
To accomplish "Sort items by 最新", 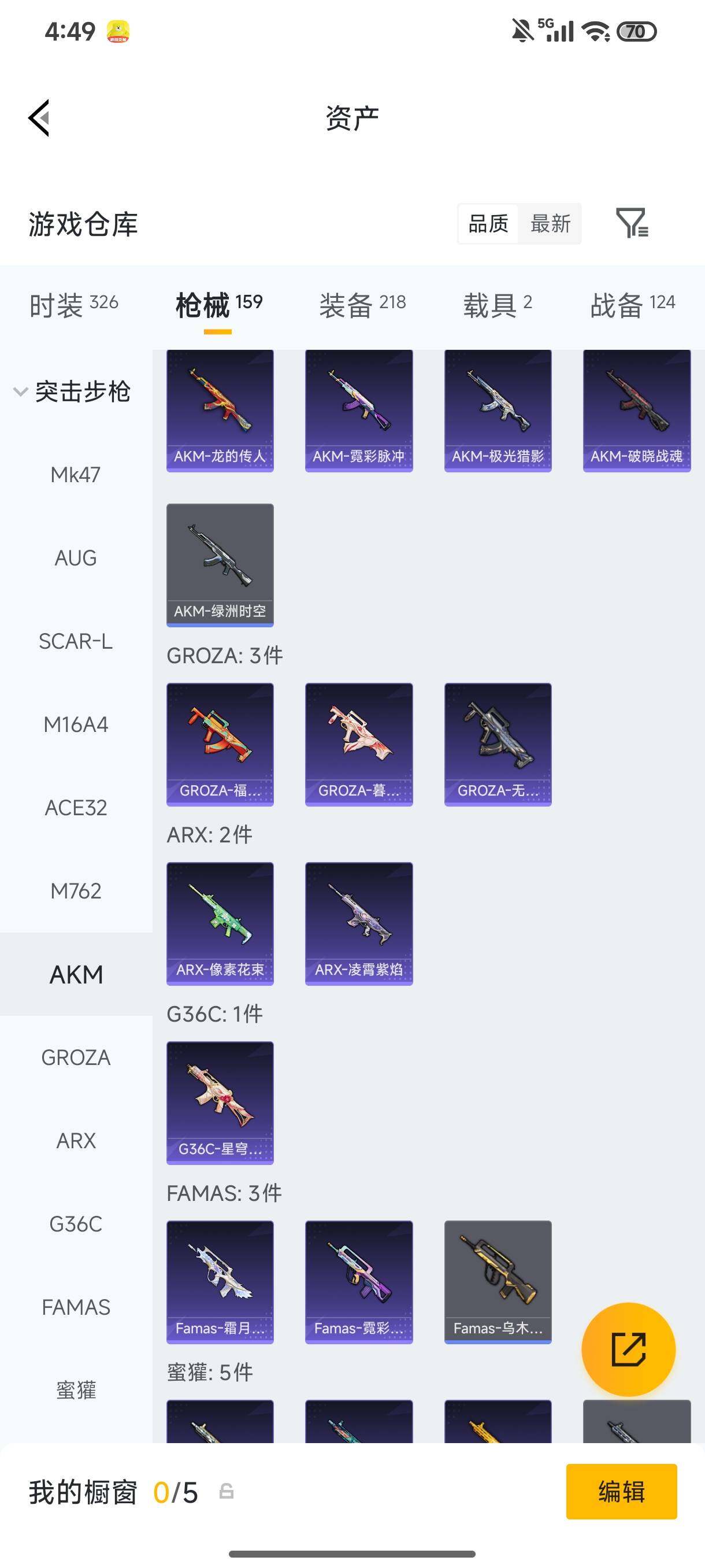I will pos(550,224).
